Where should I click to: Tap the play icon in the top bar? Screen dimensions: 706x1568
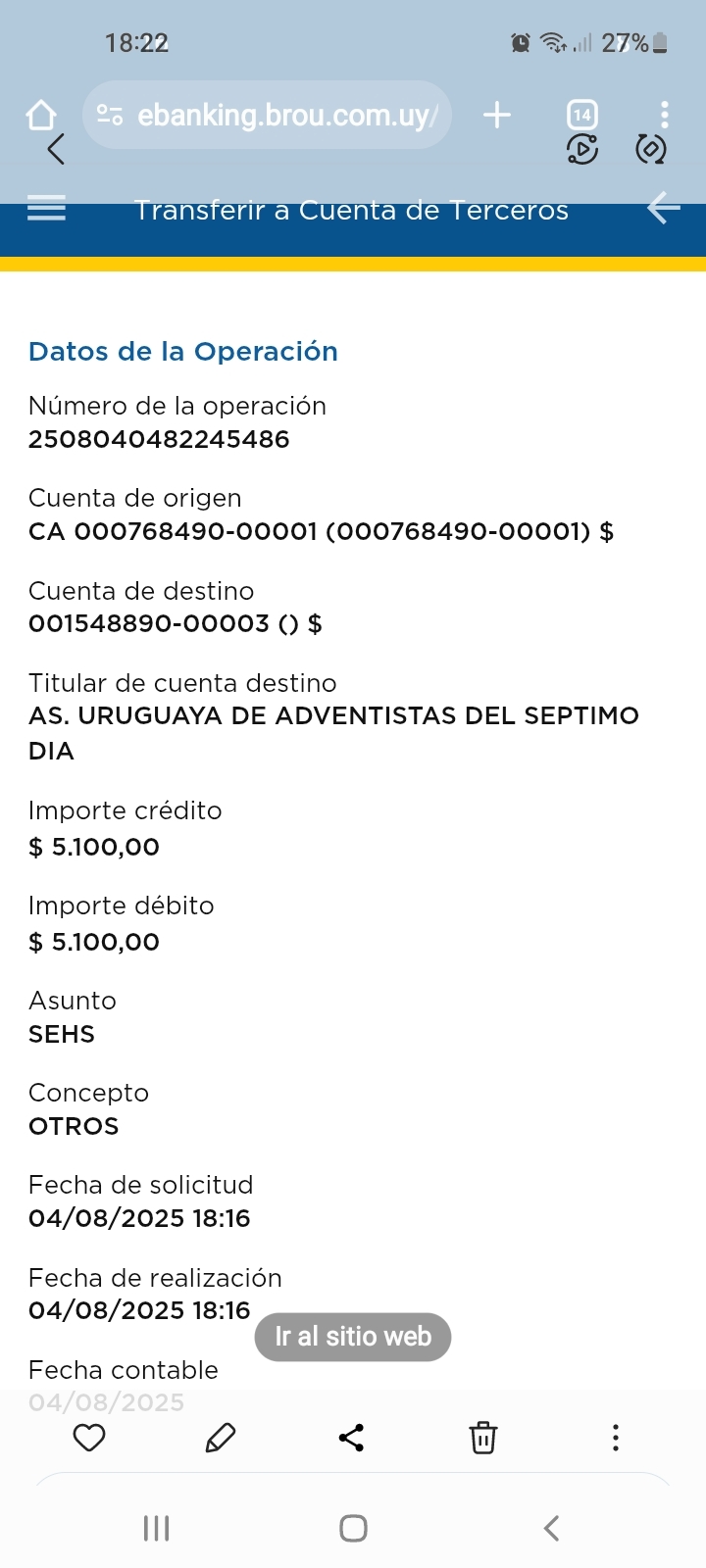tap(582, 149)
